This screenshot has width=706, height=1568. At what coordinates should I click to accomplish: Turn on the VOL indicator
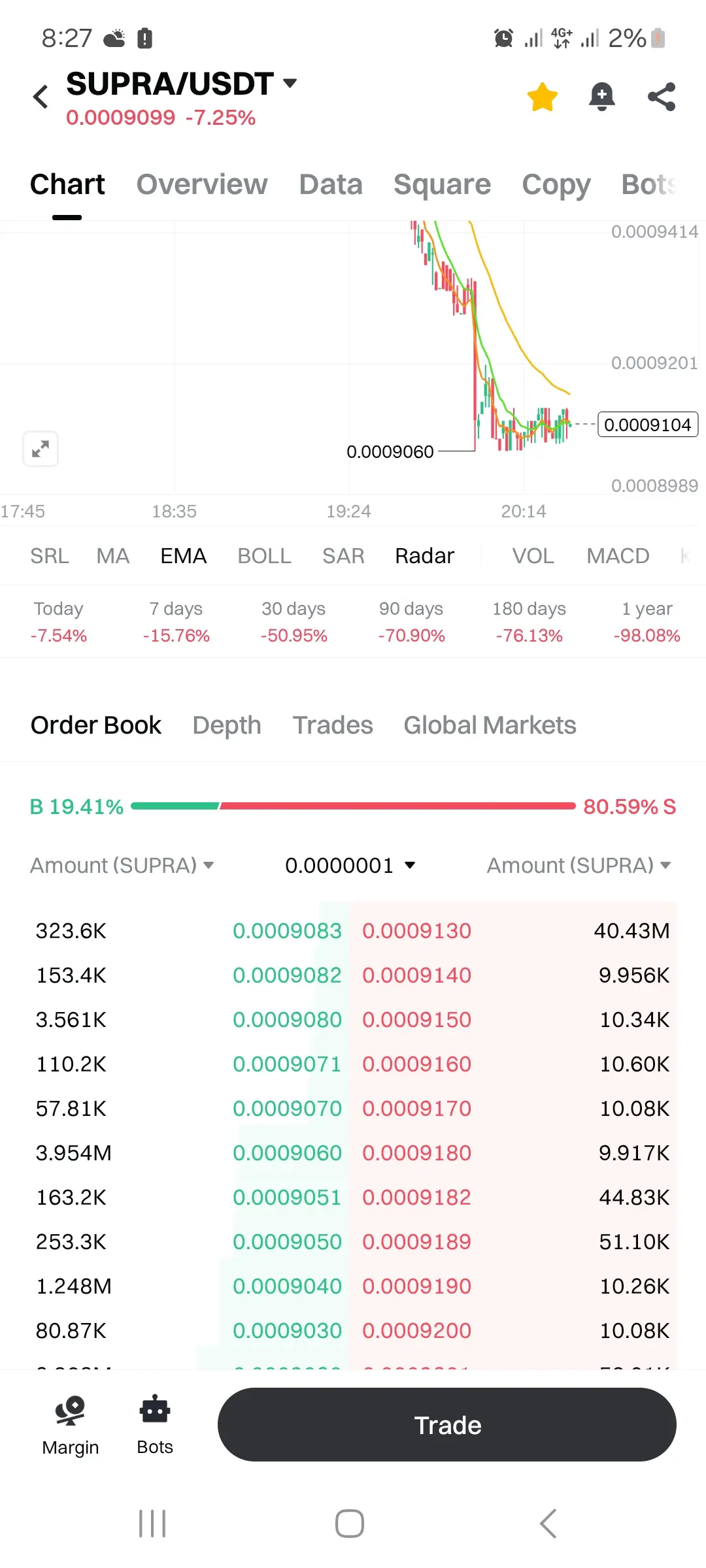(533, 556)
